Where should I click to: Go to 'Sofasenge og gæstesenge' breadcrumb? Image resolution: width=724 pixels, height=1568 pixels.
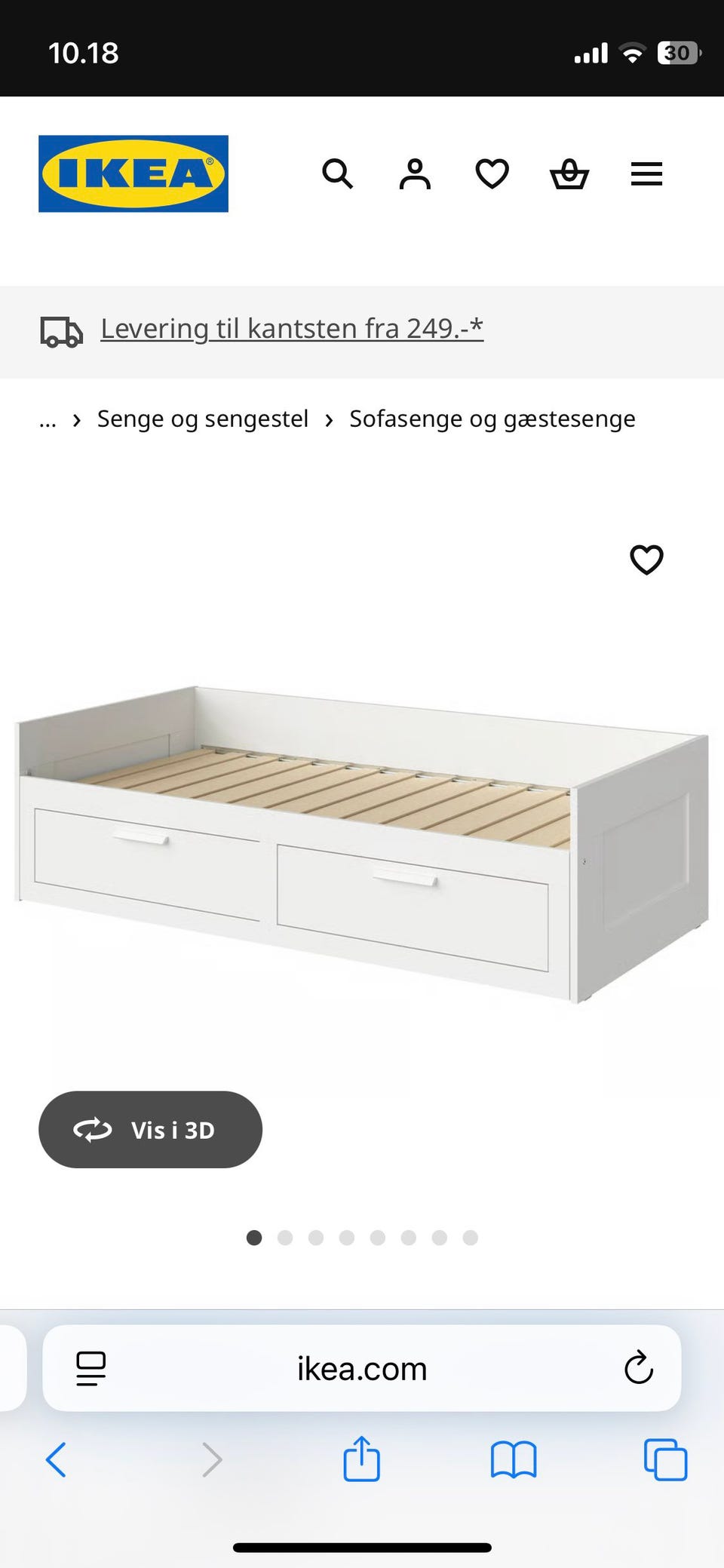(x=492, y=419)
